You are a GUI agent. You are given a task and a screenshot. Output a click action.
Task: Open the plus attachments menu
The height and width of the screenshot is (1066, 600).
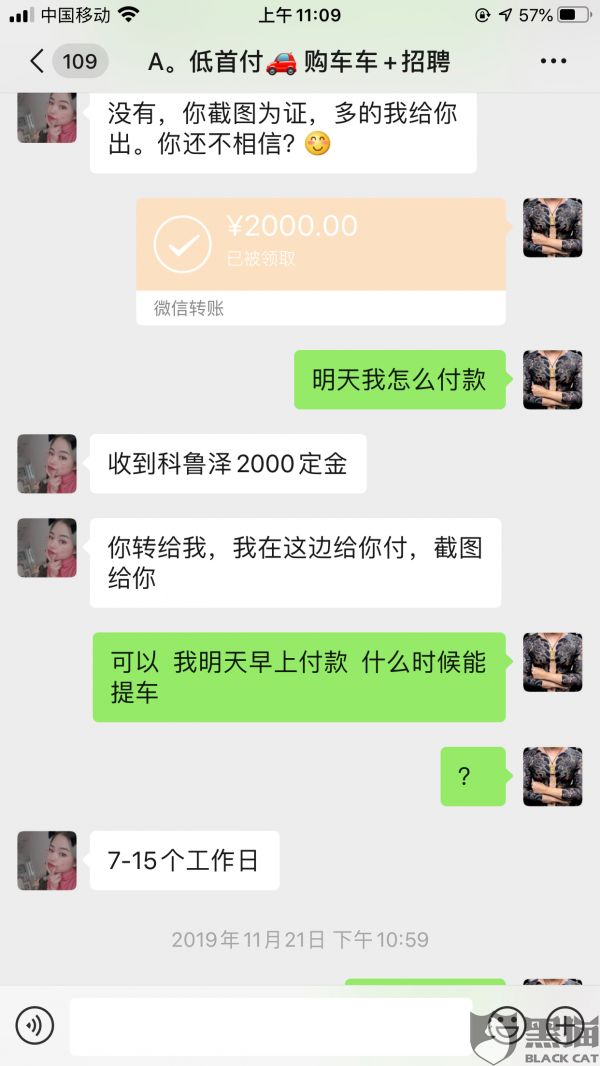pos(565,1026)
